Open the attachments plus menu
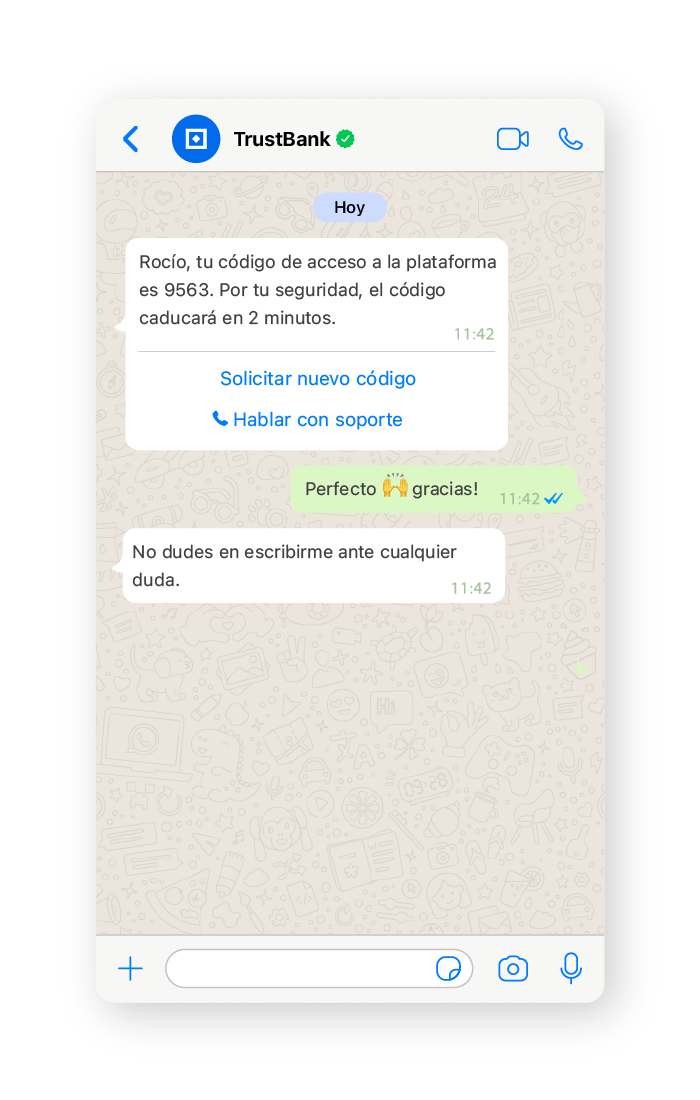The width and height of the screenshot is (700, 1100). 131,968
